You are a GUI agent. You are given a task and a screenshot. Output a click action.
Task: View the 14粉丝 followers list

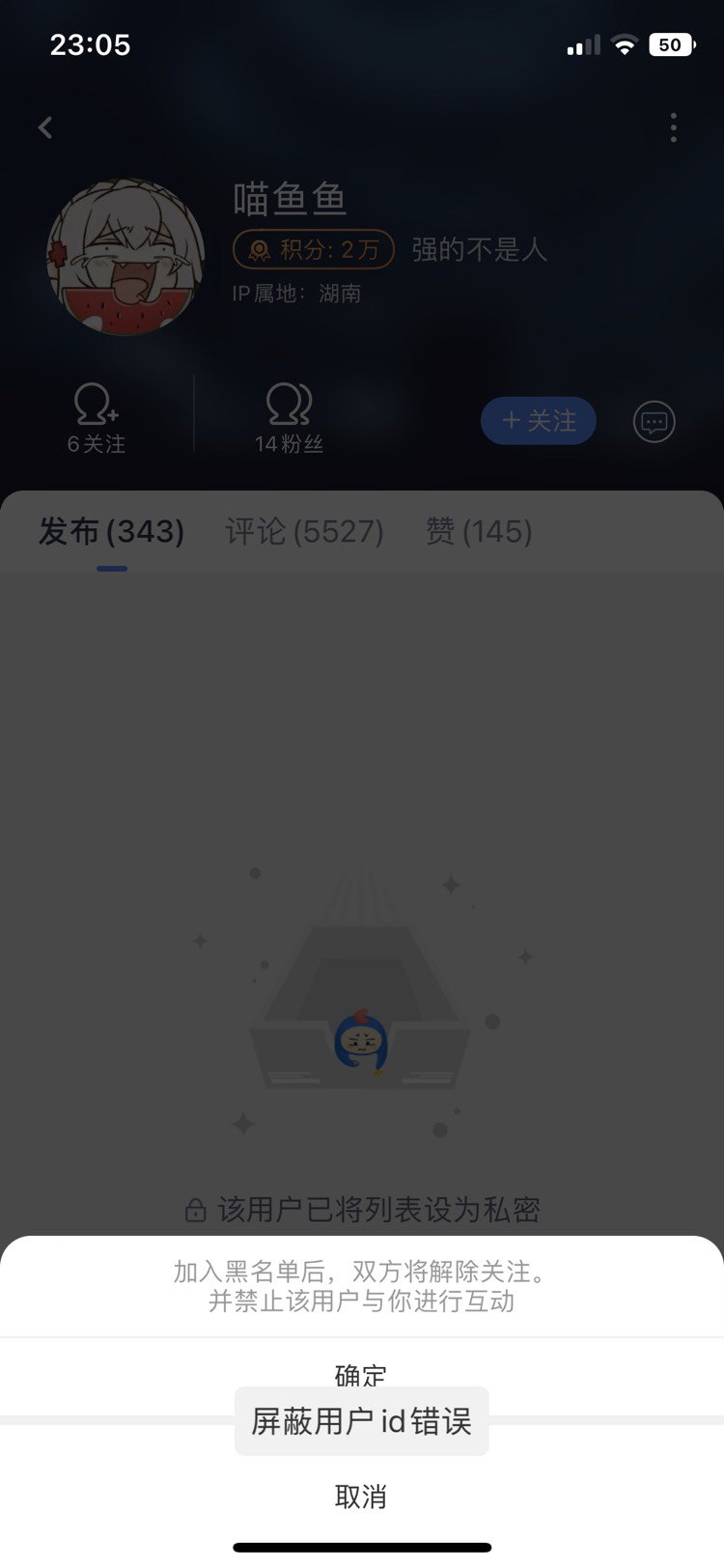[x=289, y=418]
